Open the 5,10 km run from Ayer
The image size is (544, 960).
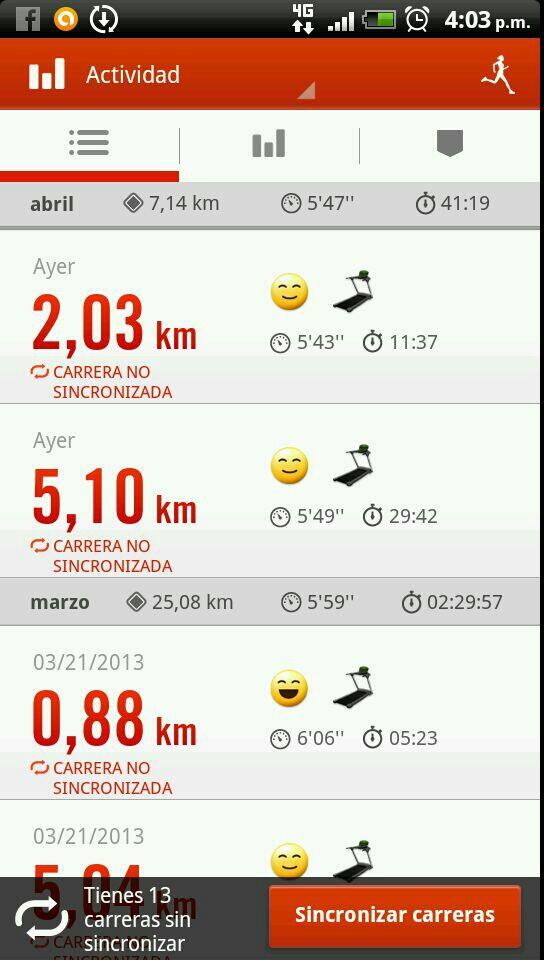270,490
